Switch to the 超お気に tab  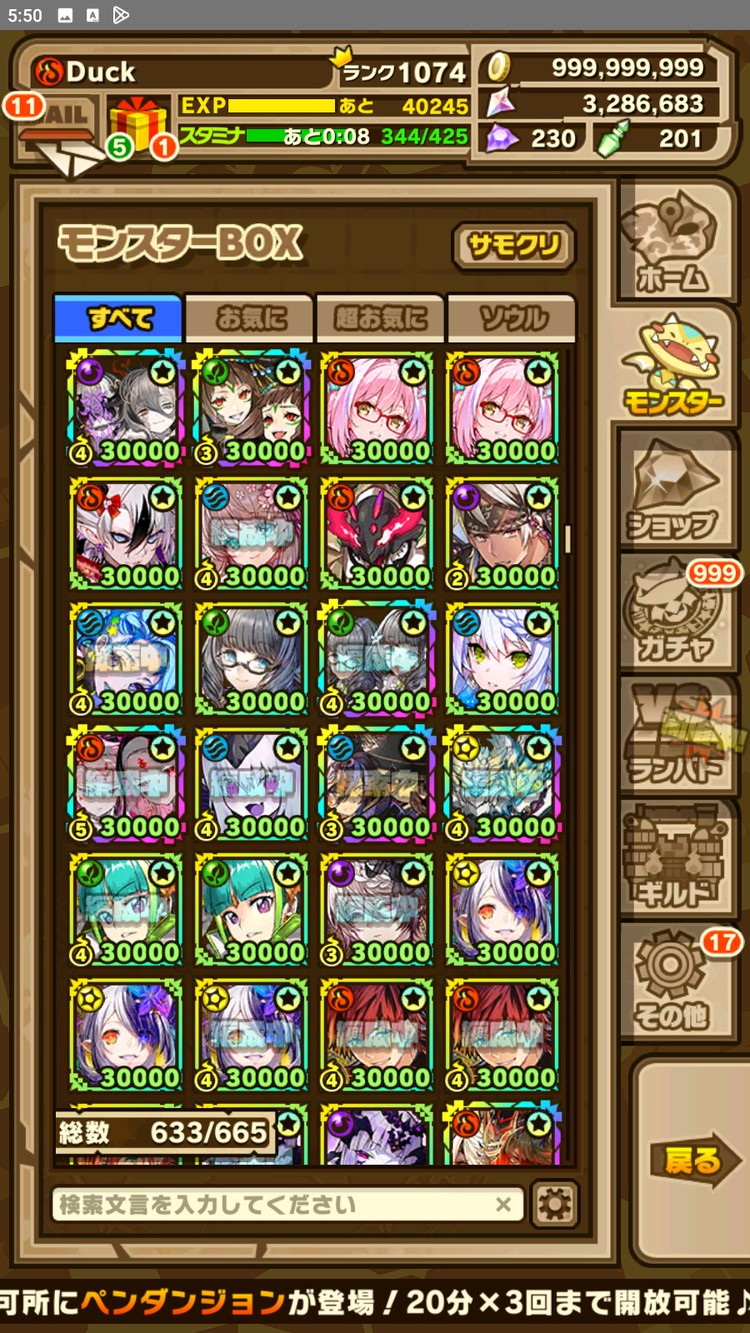[380, 319]
